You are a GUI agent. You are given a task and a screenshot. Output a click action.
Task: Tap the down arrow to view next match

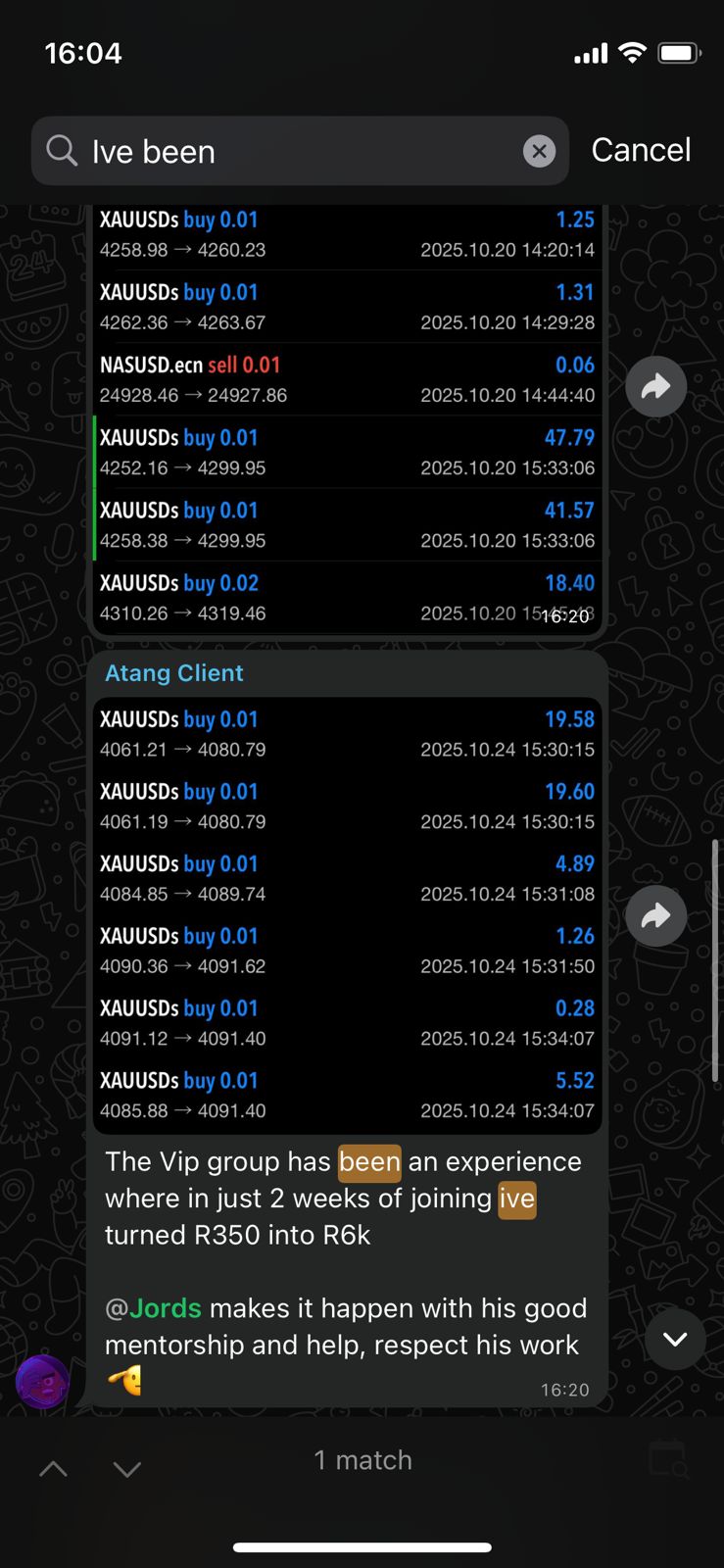point(126,1468)
